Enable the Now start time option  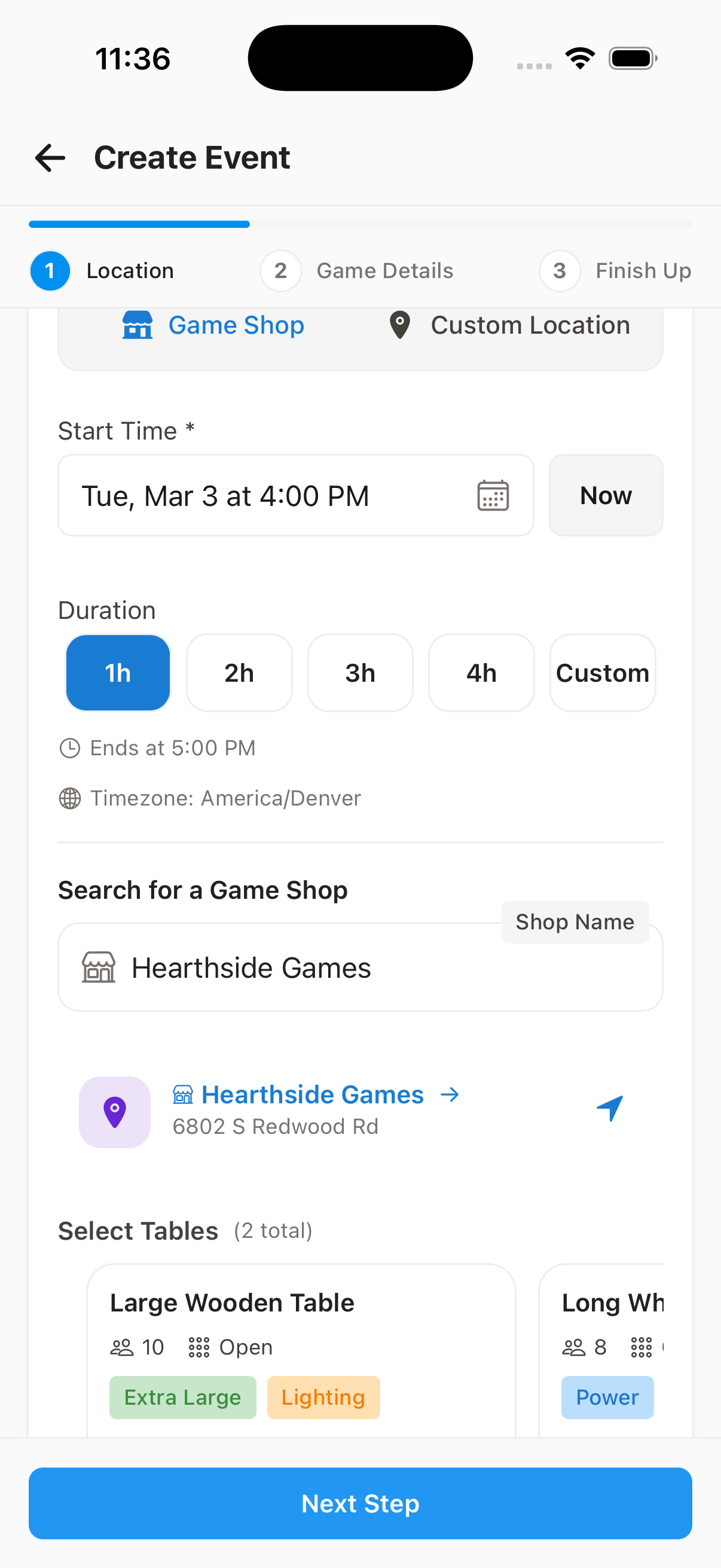(606, 495)
